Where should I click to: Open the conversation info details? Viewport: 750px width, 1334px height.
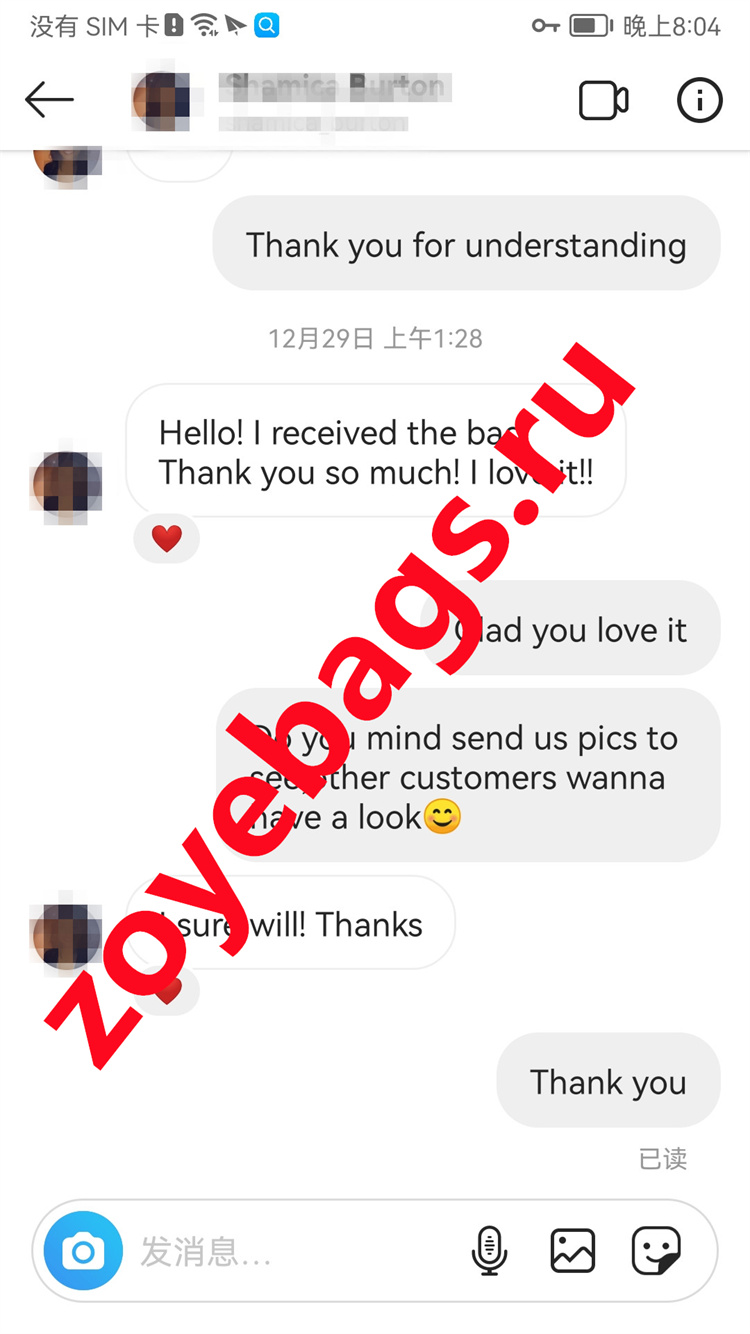(699, 100)
